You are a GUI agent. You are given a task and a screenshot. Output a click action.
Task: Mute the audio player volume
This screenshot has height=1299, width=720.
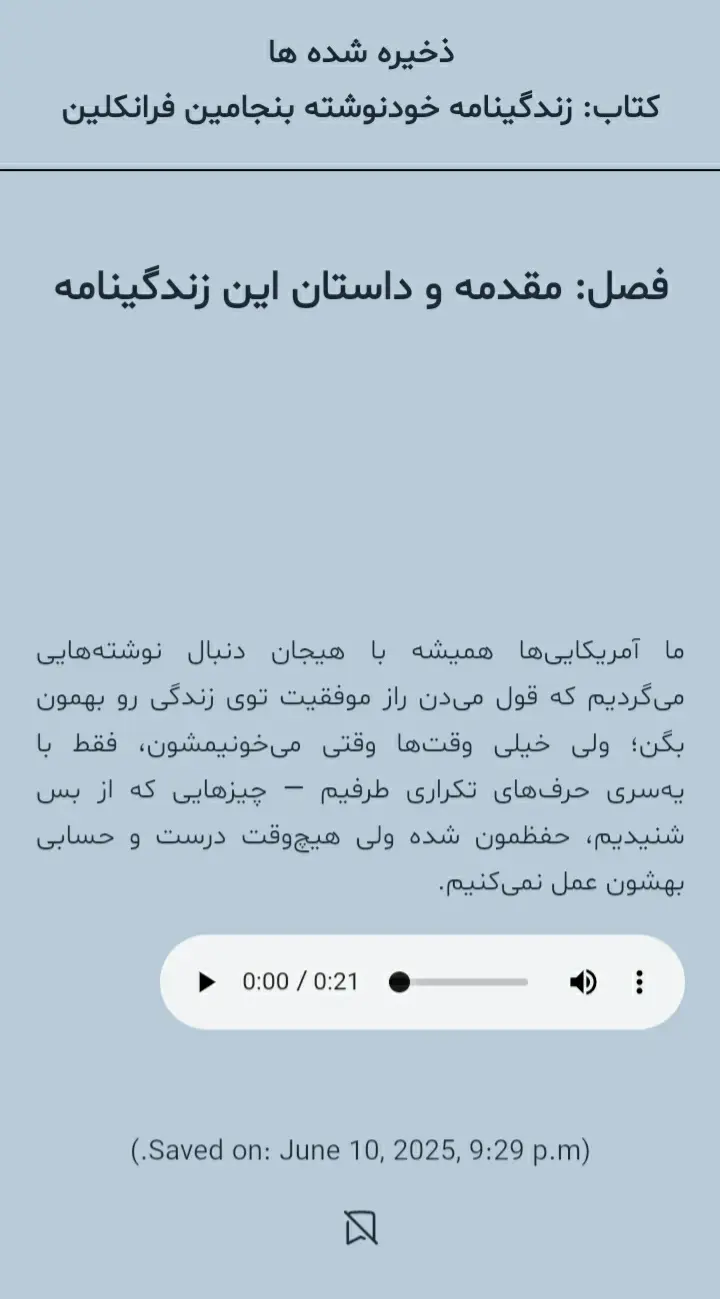click(x=583, y=982)
